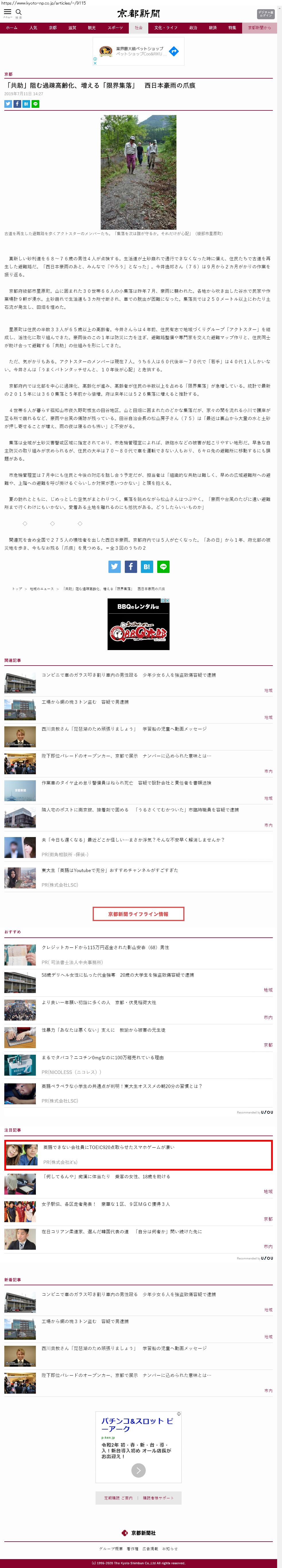The height and width of the screenshot is (1568, 282).
Task: Tap the デジタル版 ログイン button
Action: pos(266,14)
